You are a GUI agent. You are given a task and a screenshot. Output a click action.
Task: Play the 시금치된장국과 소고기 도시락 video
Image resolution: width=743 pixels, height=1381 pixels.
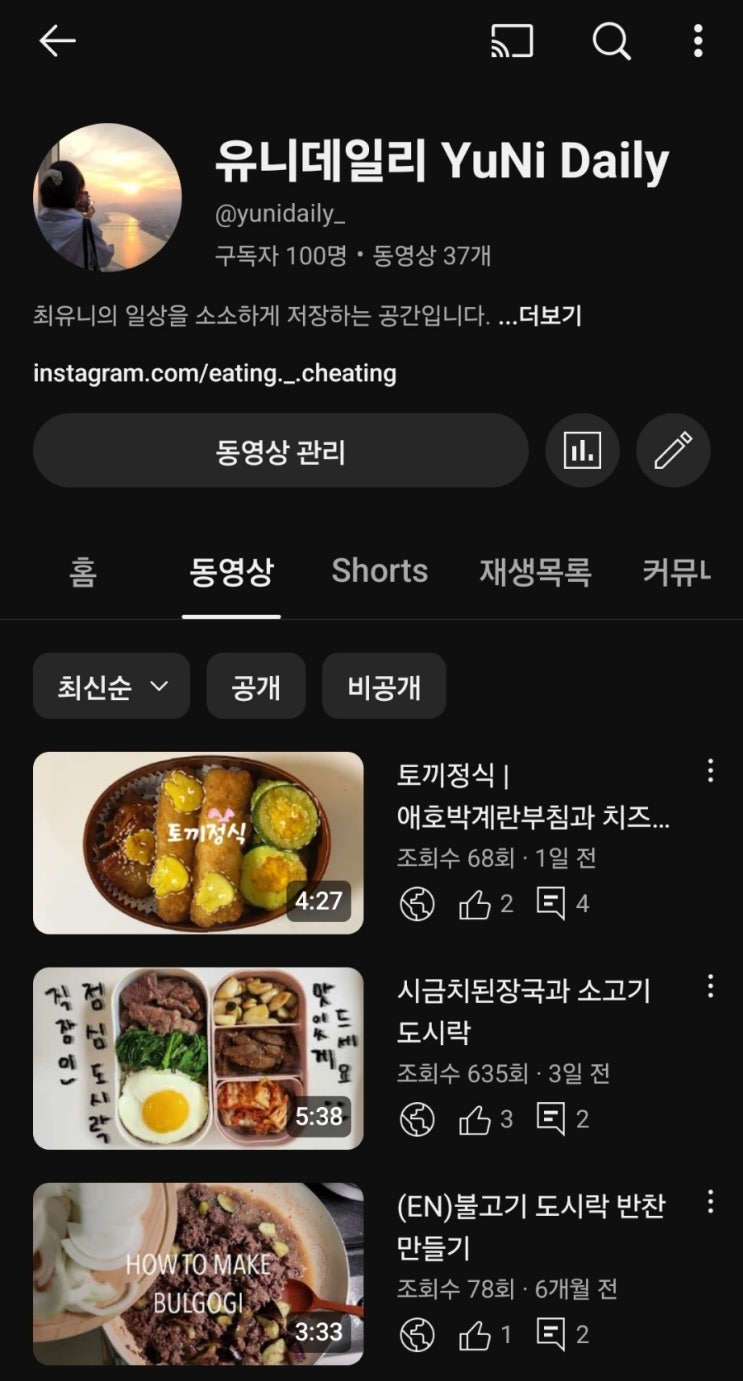click(x=198, y=1058)
